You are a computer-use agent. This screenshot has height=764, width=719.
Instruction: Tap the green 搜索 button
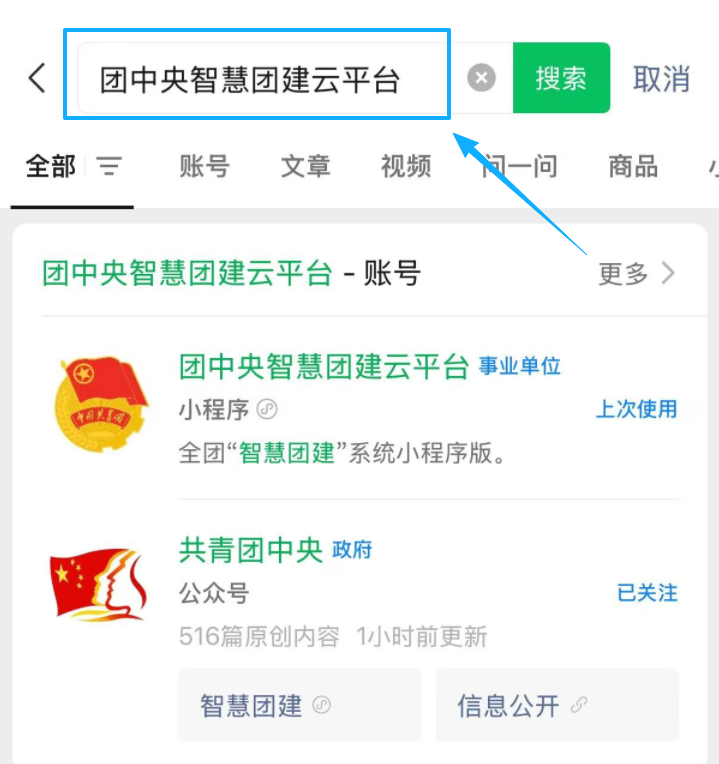[x=561, y=78]
